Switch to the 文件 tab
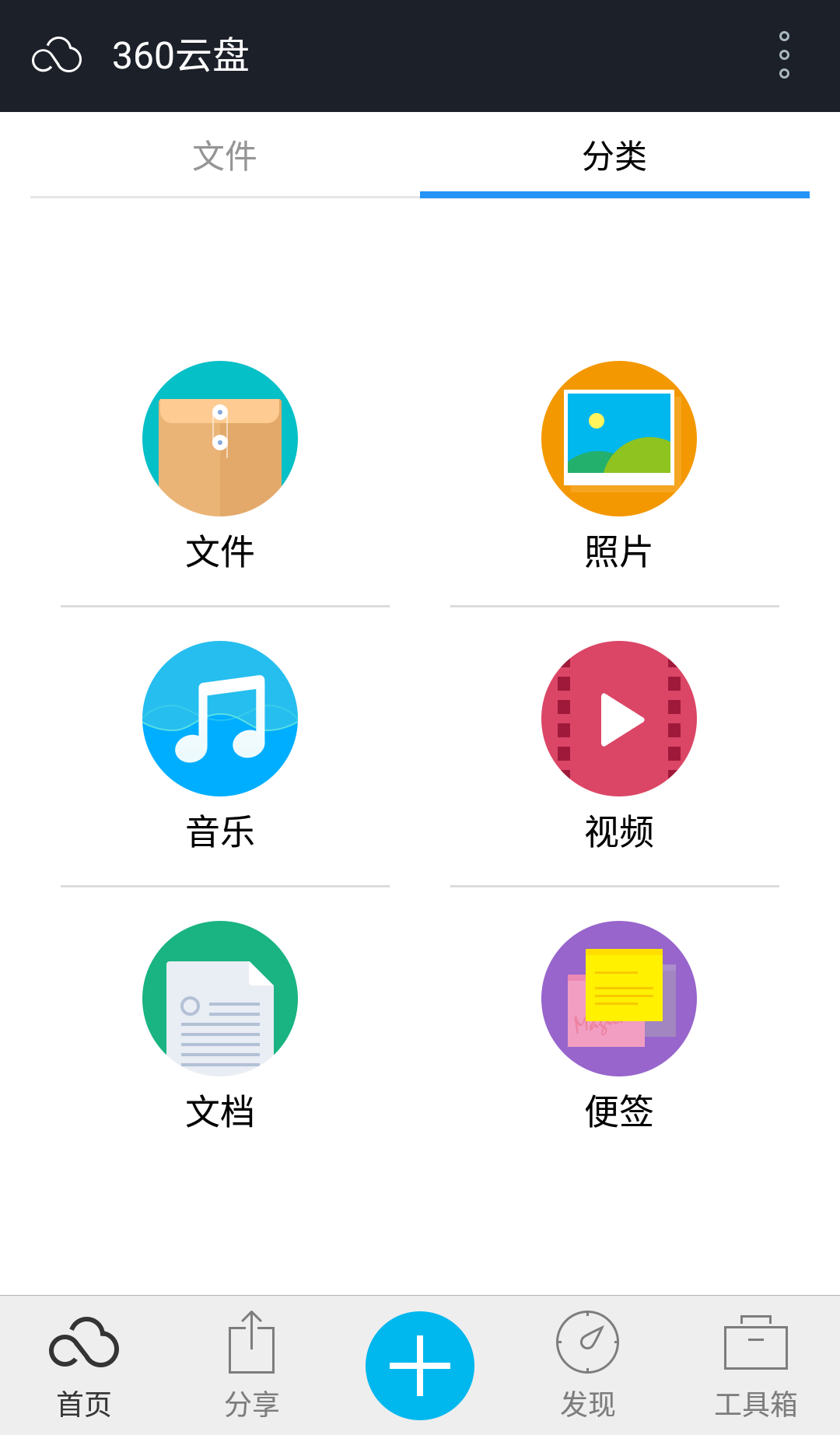This screenshot has width=840, height=1435. tap(222, 156)
